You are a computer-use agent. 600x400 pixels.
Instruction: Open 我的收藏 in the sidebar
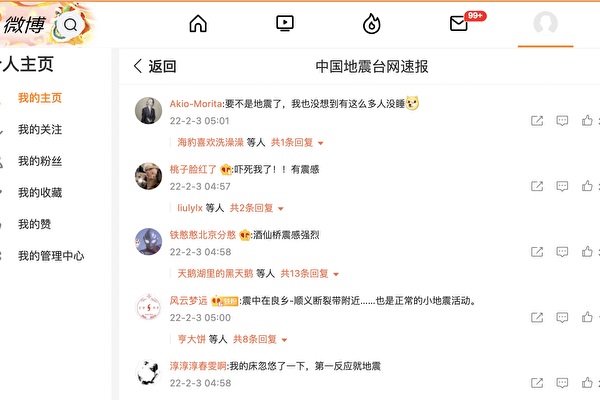(x=40, y=193)
